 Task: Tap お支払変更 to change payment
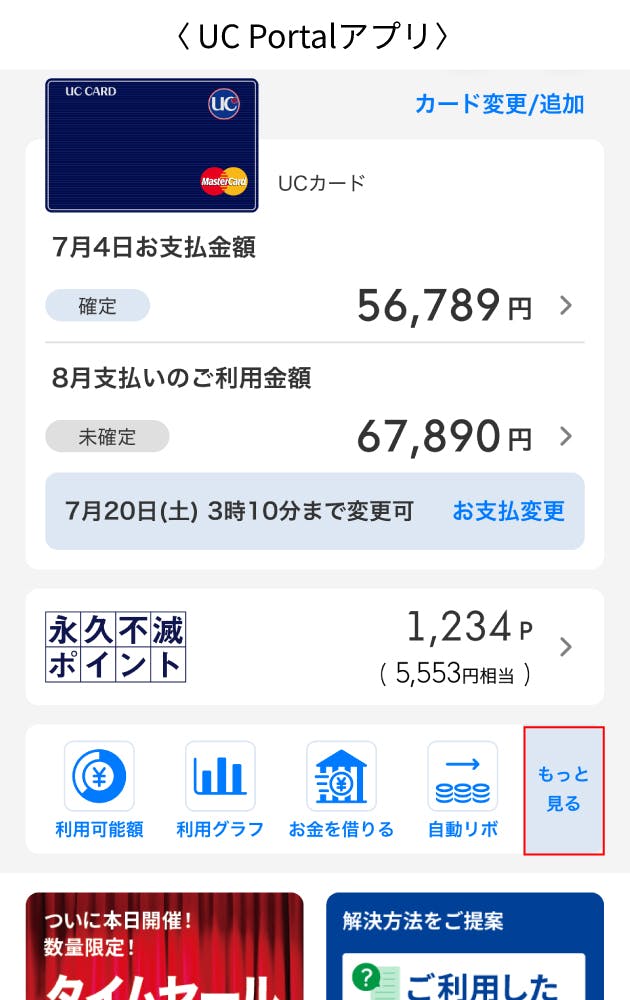508,511
